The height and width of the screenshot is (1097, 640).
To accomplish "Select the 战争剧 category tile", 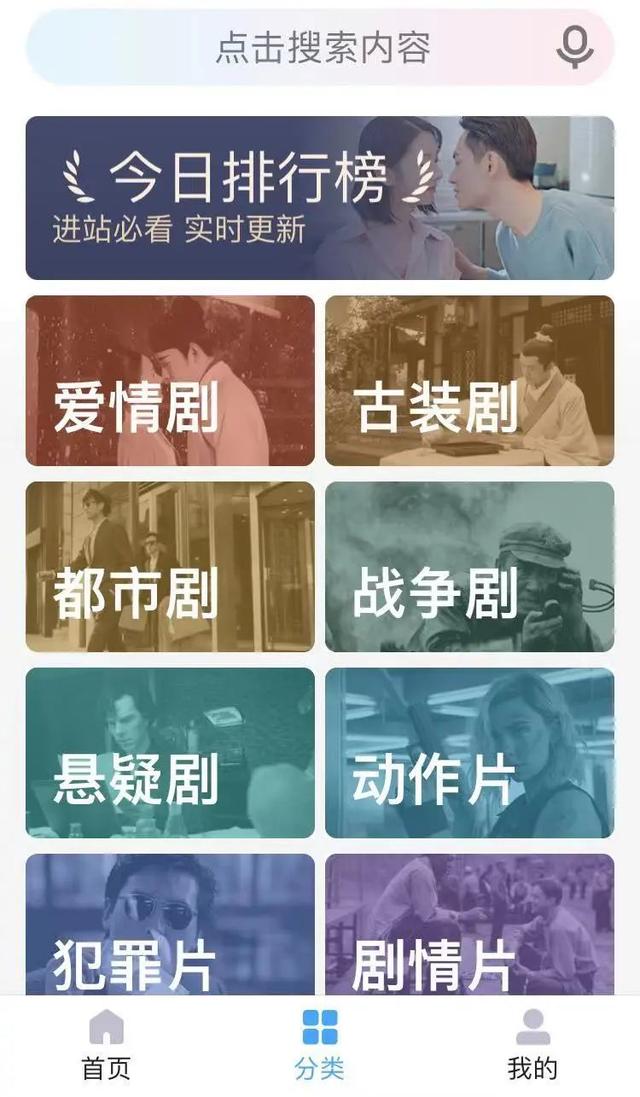I will click(469, 567).
